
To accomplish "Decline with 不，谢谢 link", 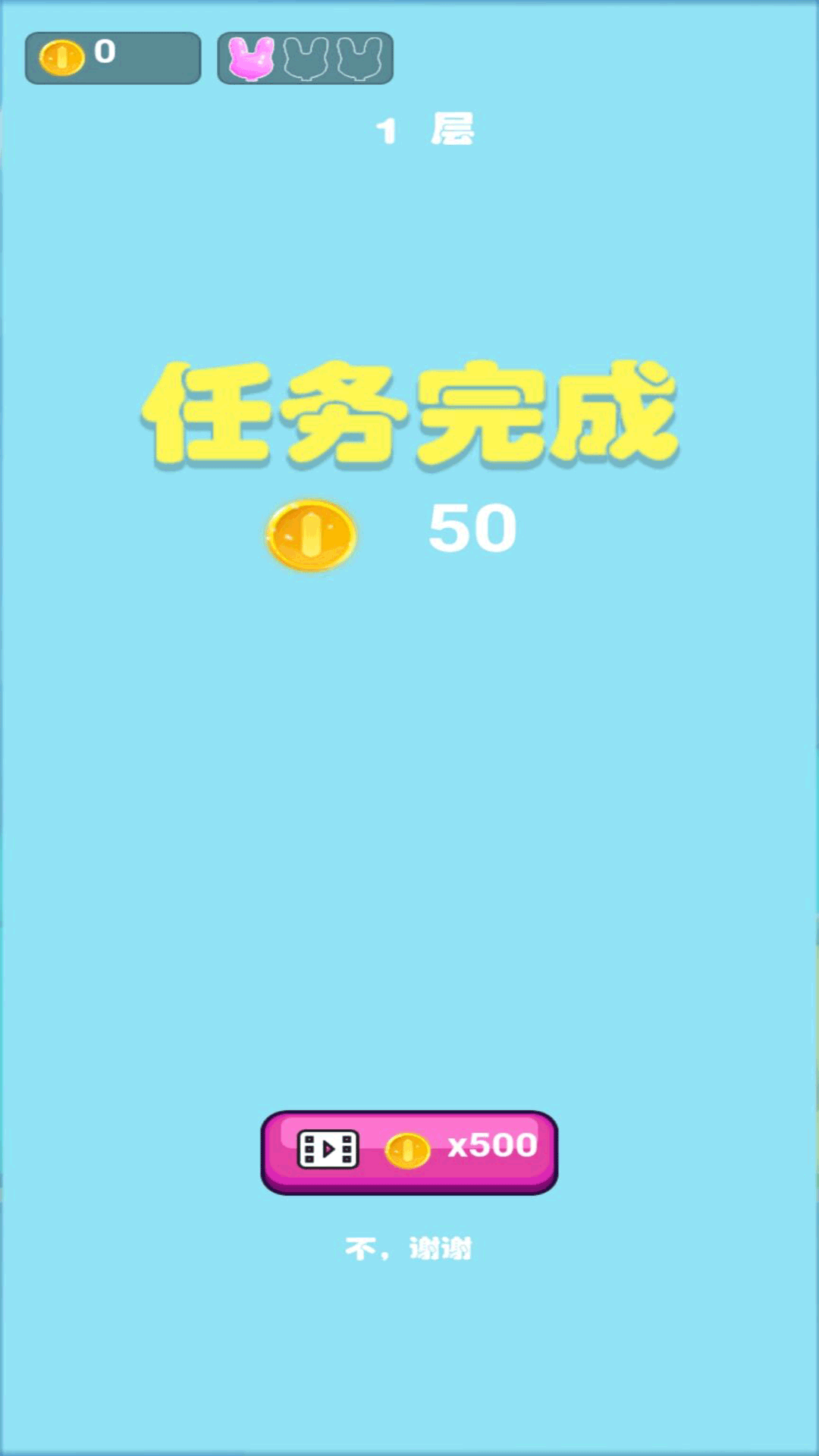I will tap(409, 1248).
